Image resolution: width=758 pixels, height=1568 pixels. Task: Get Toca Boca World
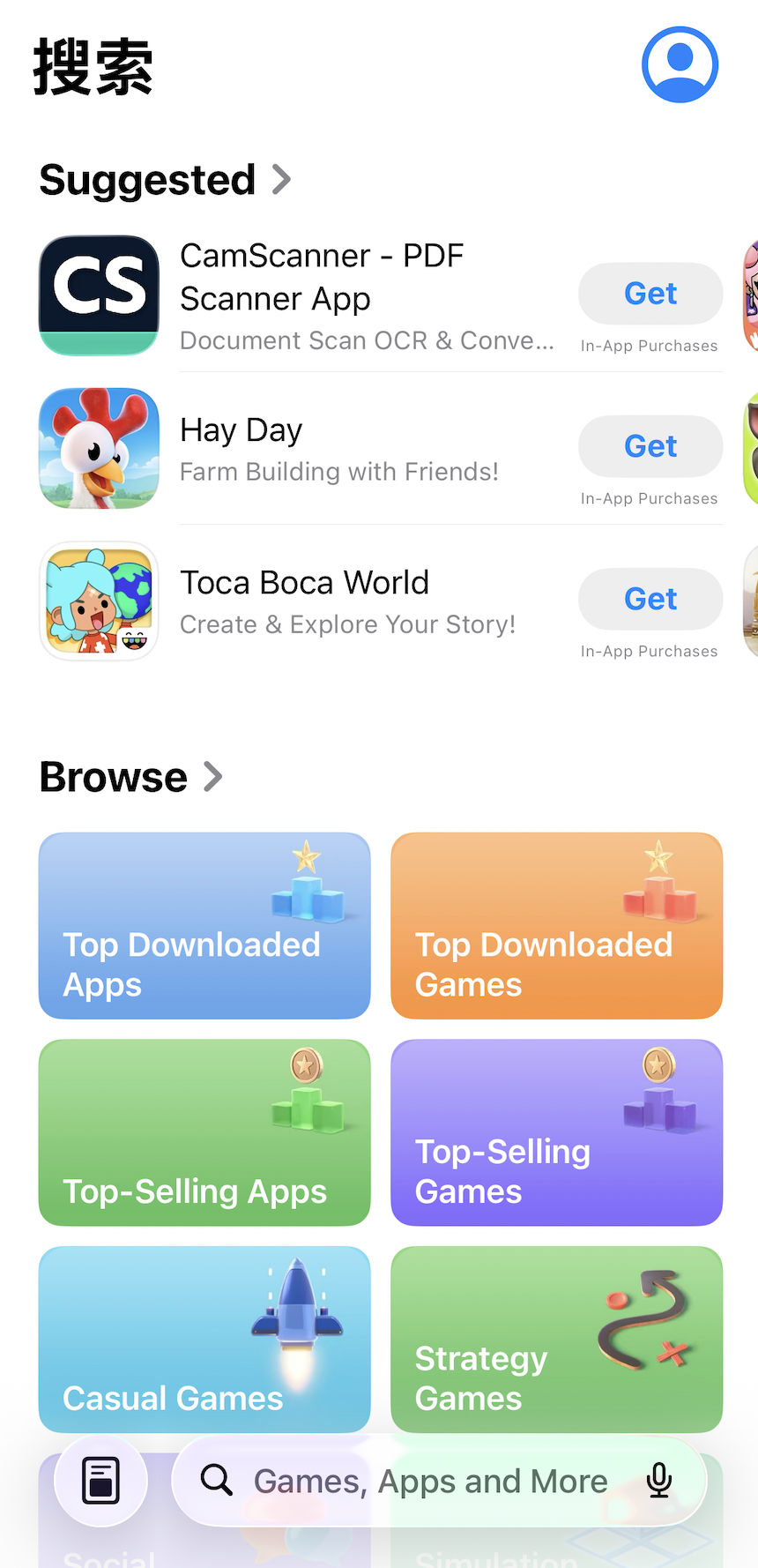[650, 599]
